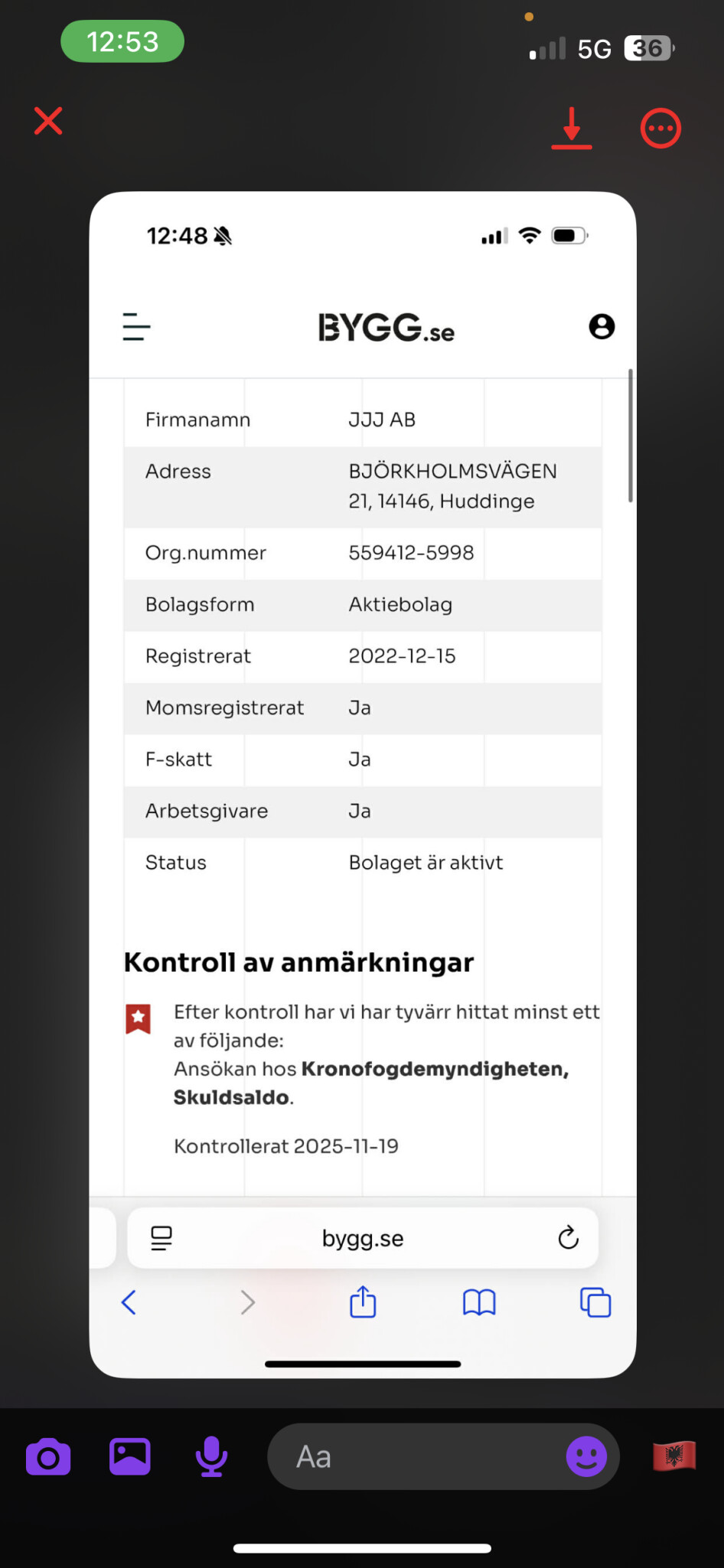This screenshot has height=1568, width=724.
Task: Open the emoji picker
Action: point(586,1457)
